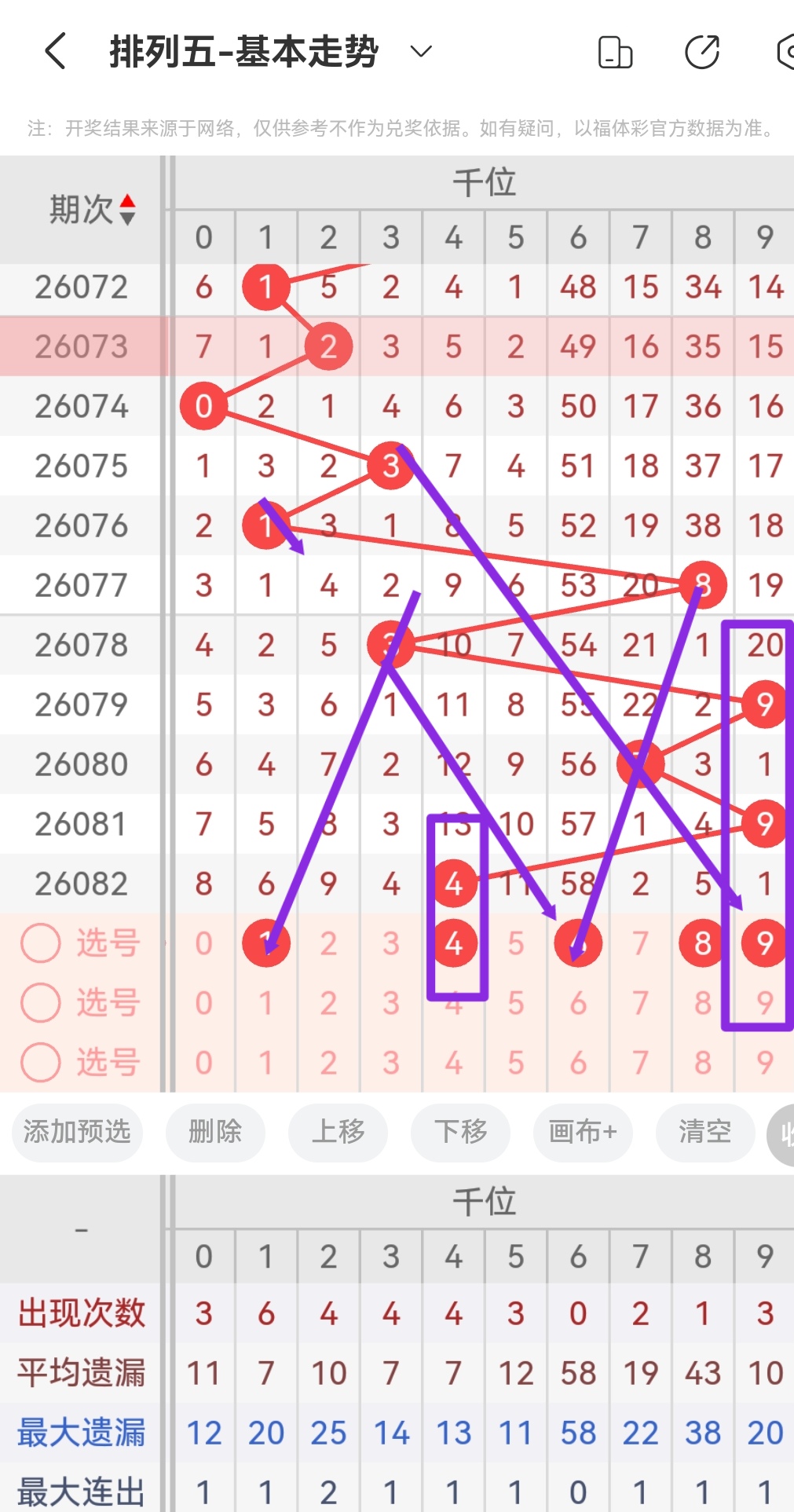Expand the 排列五-基本走势 dropdown
Image resolution: width=794 pixels, height=1512 pixels.
pyautogui.click(x=422, y=52)
